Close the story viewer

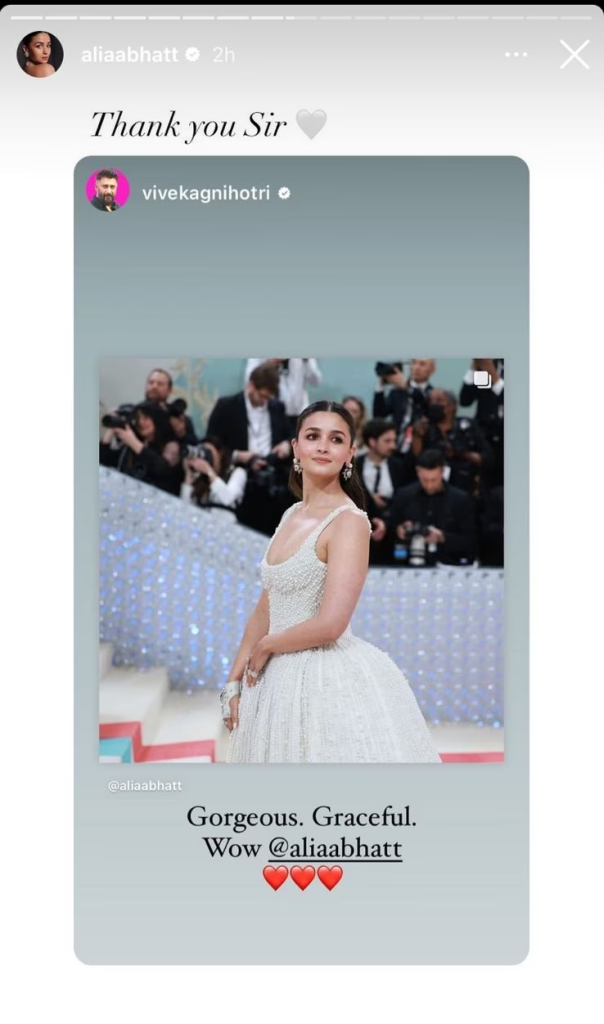(574, 54)
